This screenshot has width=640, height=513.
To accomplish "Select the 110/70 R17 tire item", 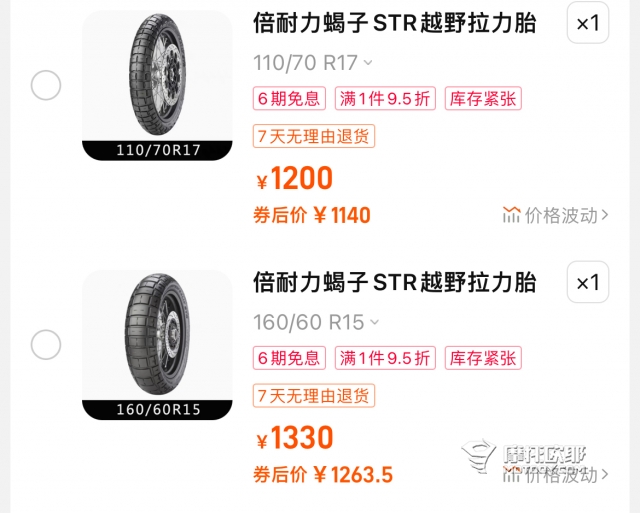I will pos(46,86).
